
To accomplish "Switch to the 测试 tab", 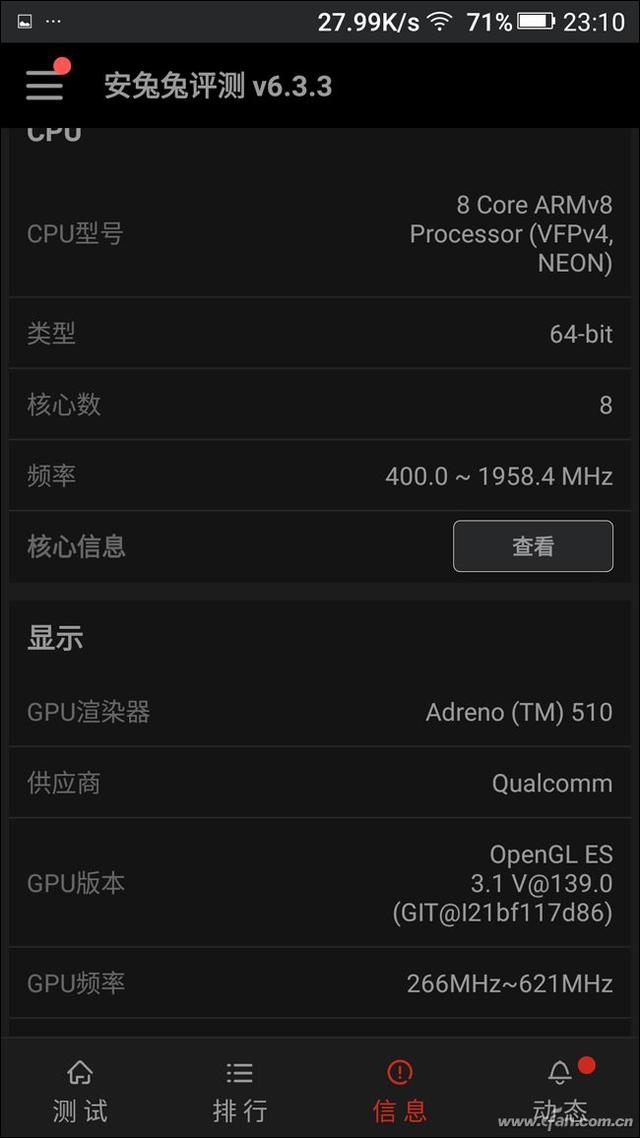I will 80,1091.
